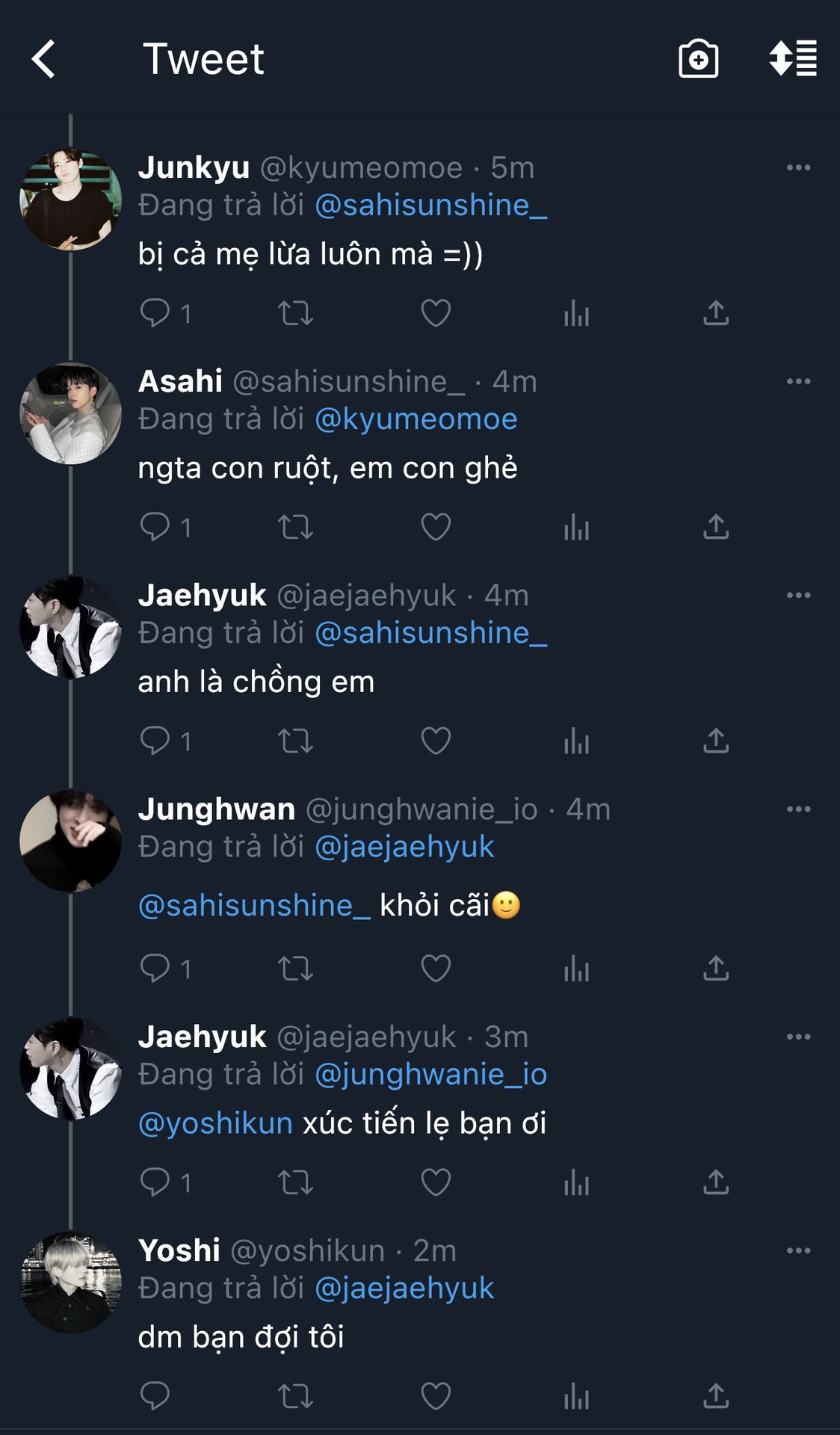The height and width of the screenshot is (1435, 840).
Task: Go back from the Tweet screen
Action: [43, 59]
